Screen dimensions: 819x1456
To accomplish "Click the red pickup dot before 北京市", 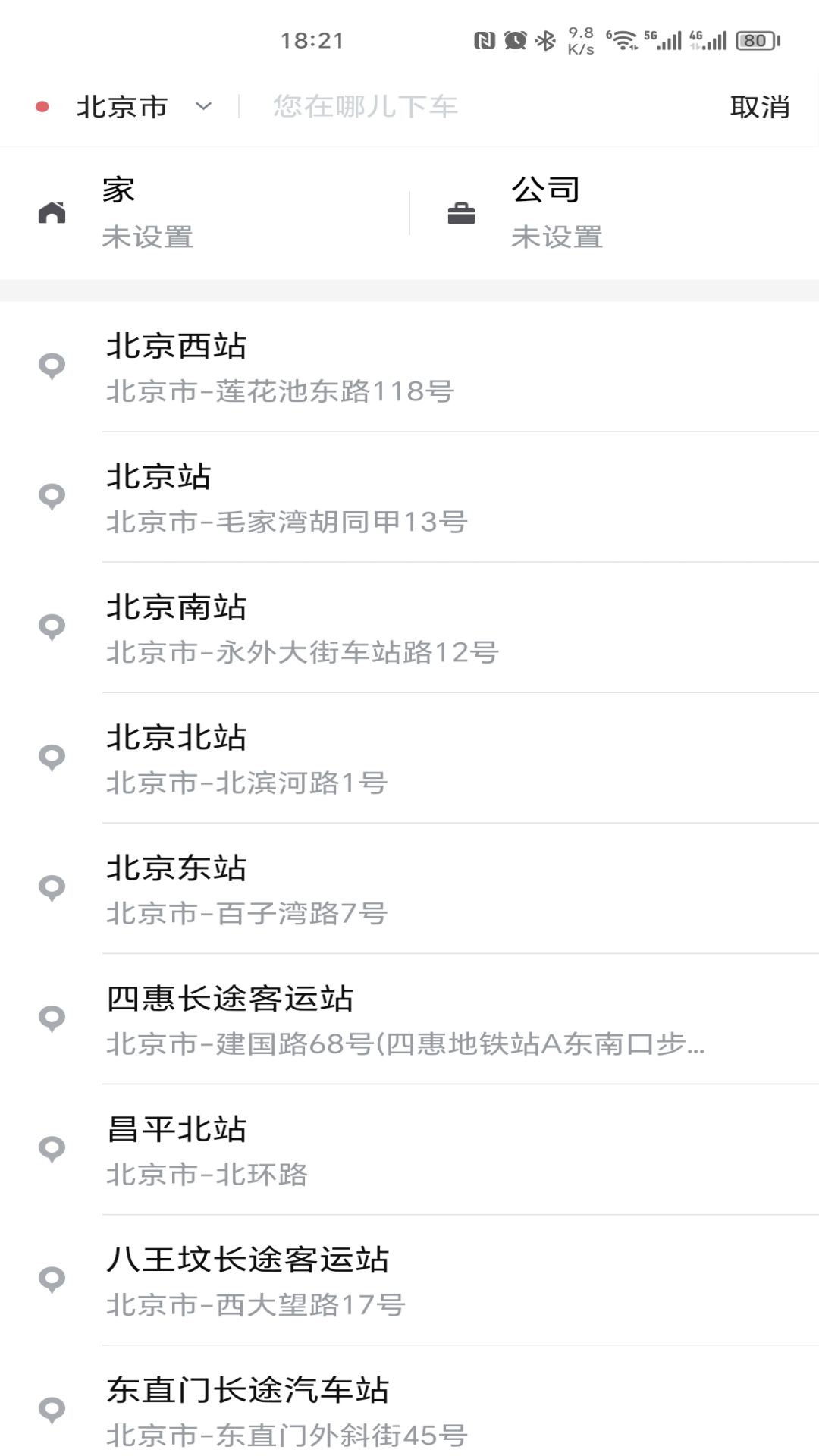I will (42, 108).
